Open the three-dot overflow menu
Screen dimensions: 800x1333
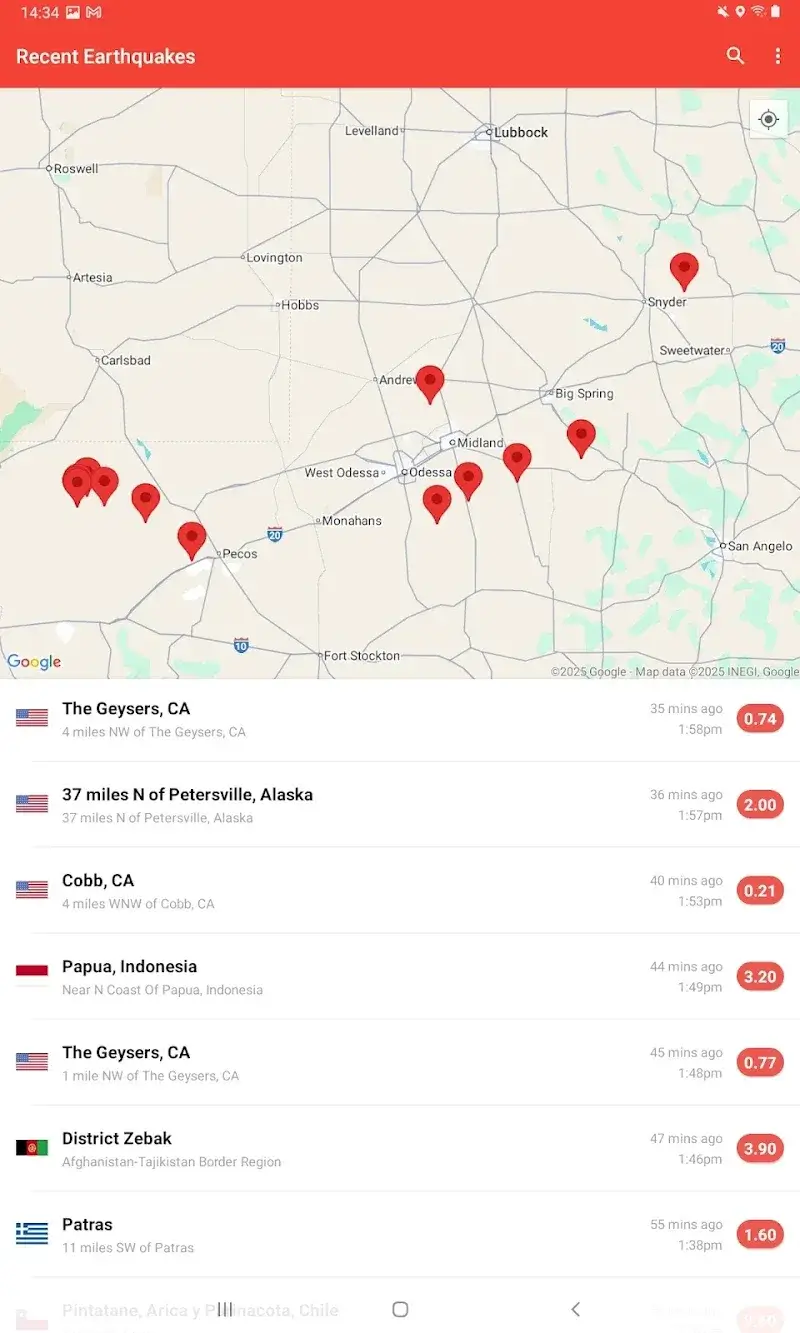pos(779,56)
